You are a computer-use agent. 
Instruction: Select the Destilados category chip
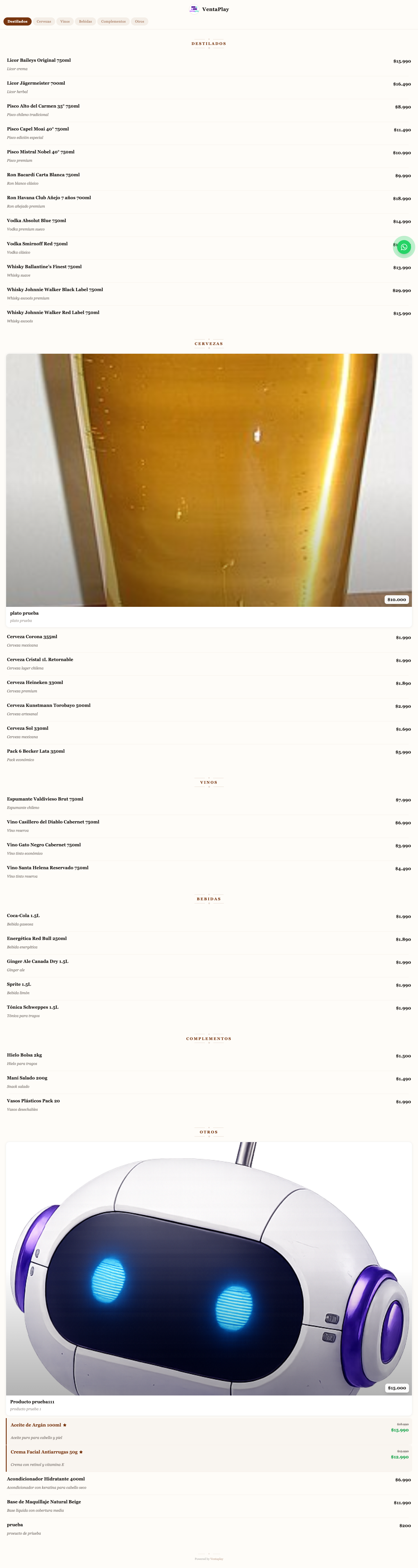17,21
